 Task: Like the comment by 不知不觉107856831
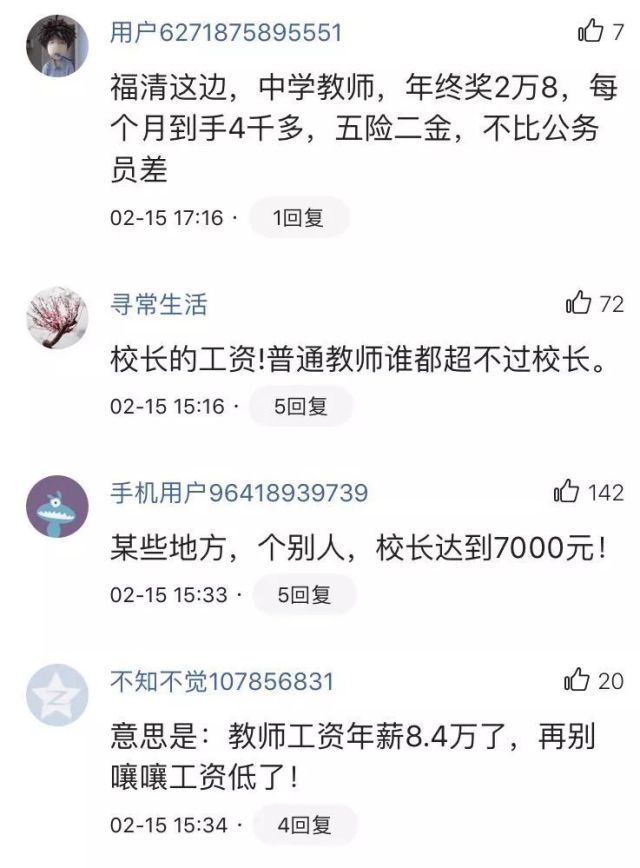pyautogui.click(x=578, y=681)
